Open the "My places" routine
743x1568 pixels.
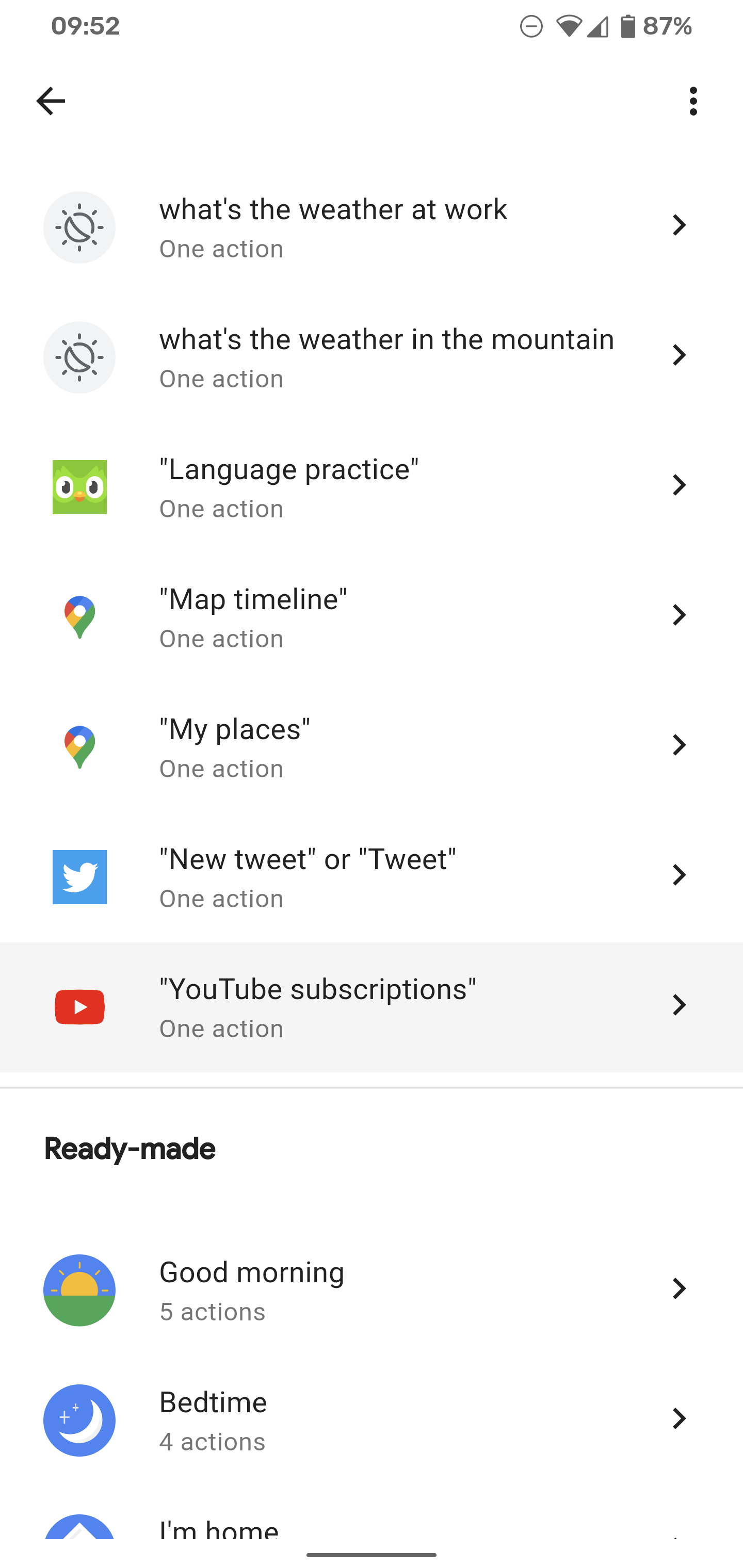pos(372,747)
